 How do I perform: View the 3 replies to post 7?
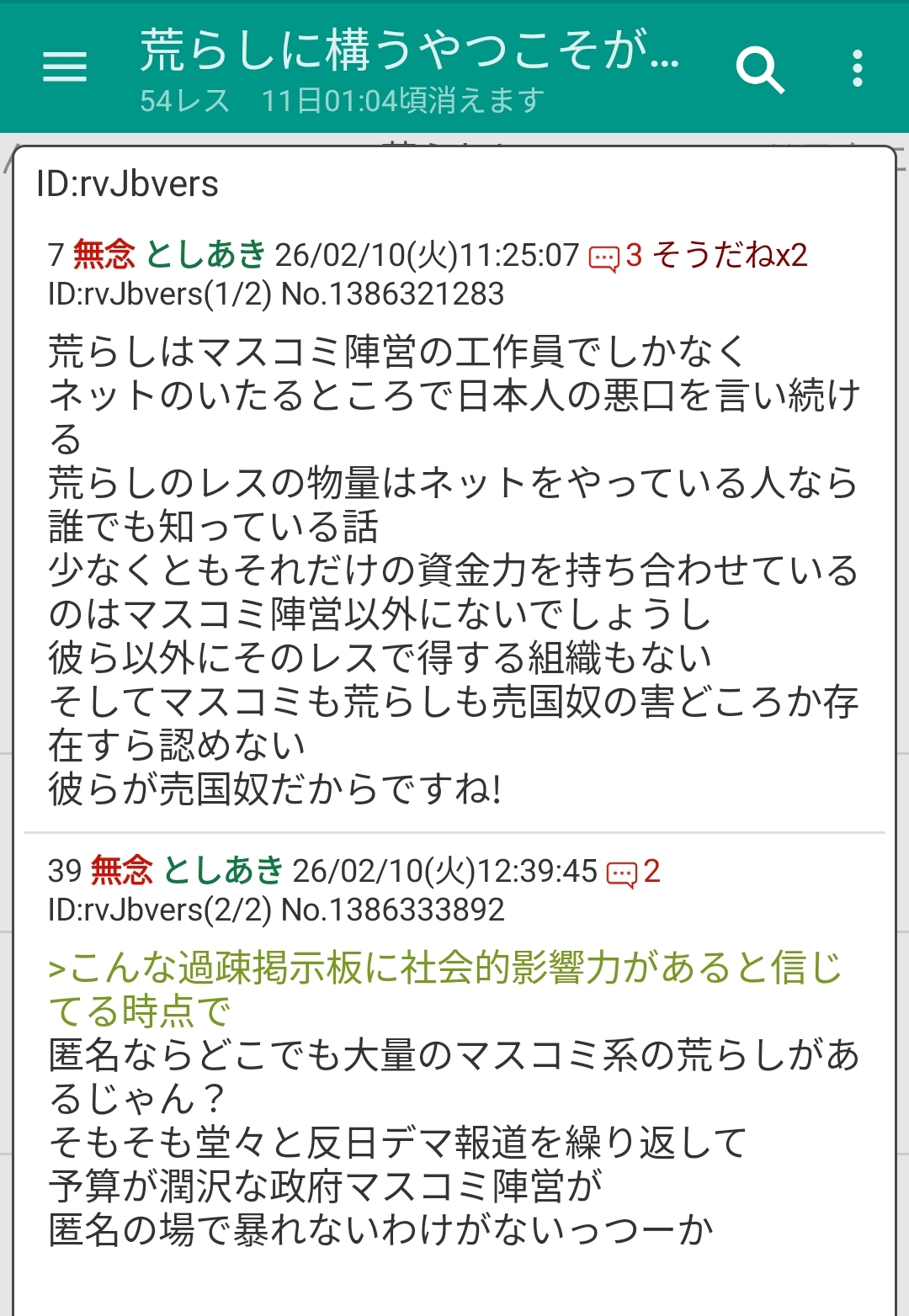(x=615, y=256)
